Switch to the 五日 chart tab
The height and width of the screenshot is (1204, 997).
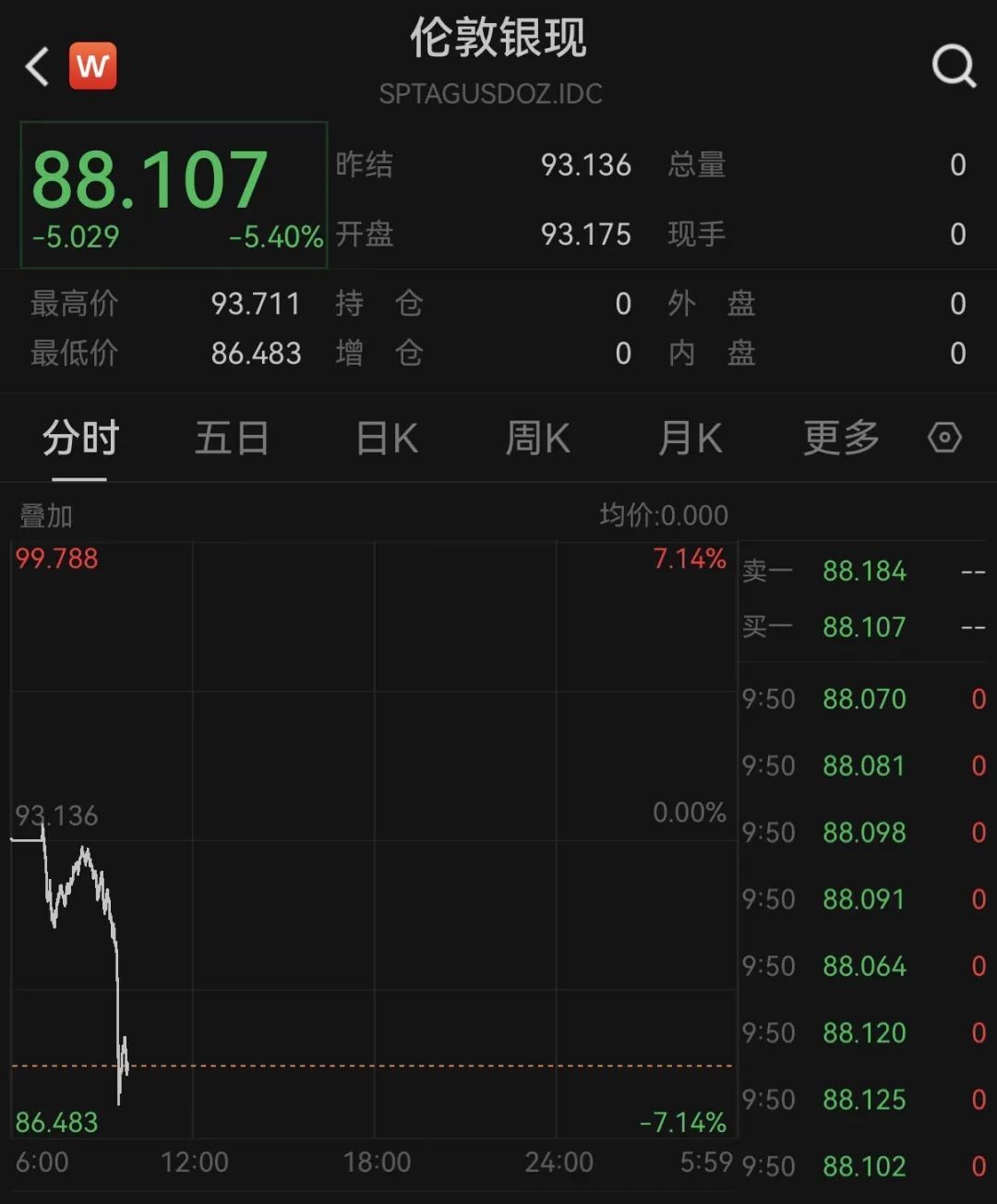[232, 438]
